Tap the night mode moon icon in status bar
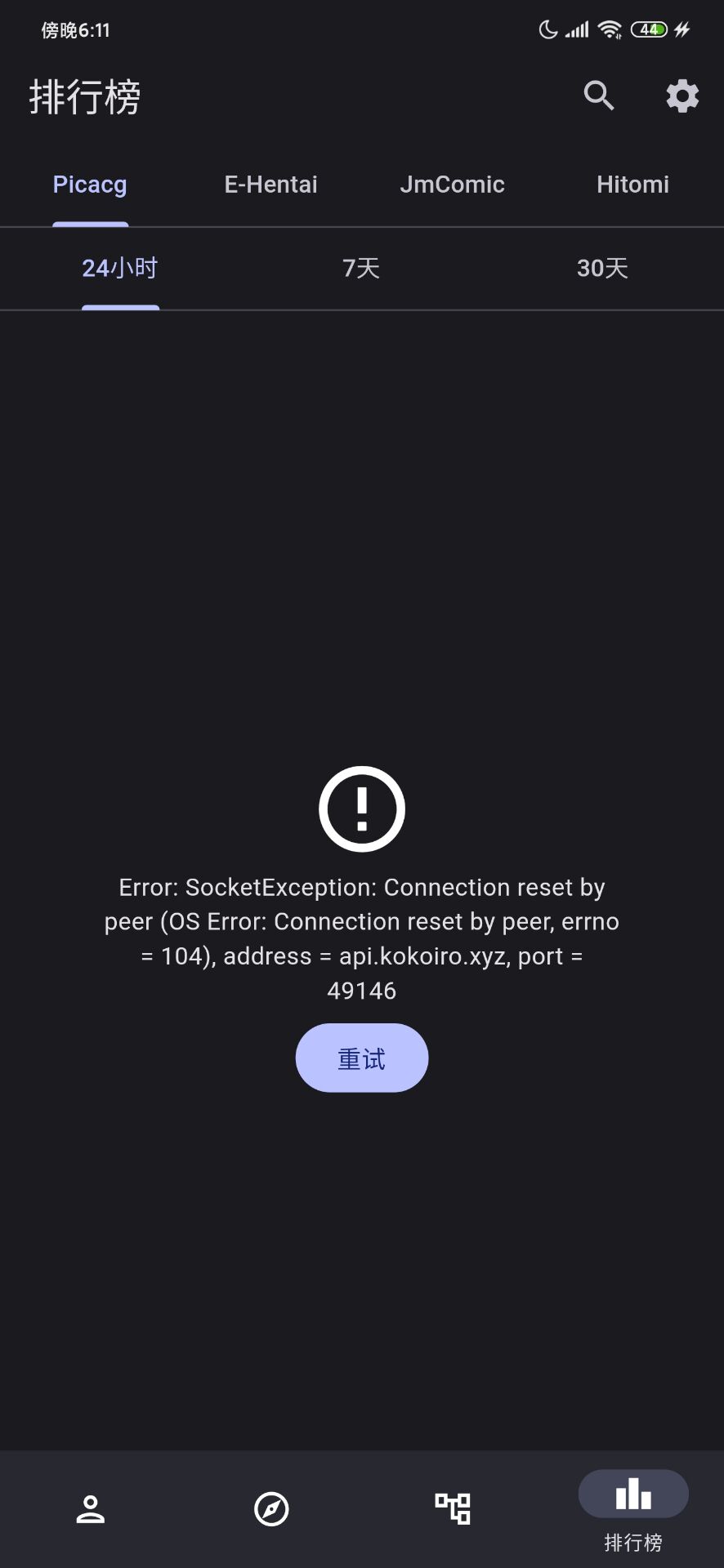The image size is (724, 1568). click(x=549, y=28)
